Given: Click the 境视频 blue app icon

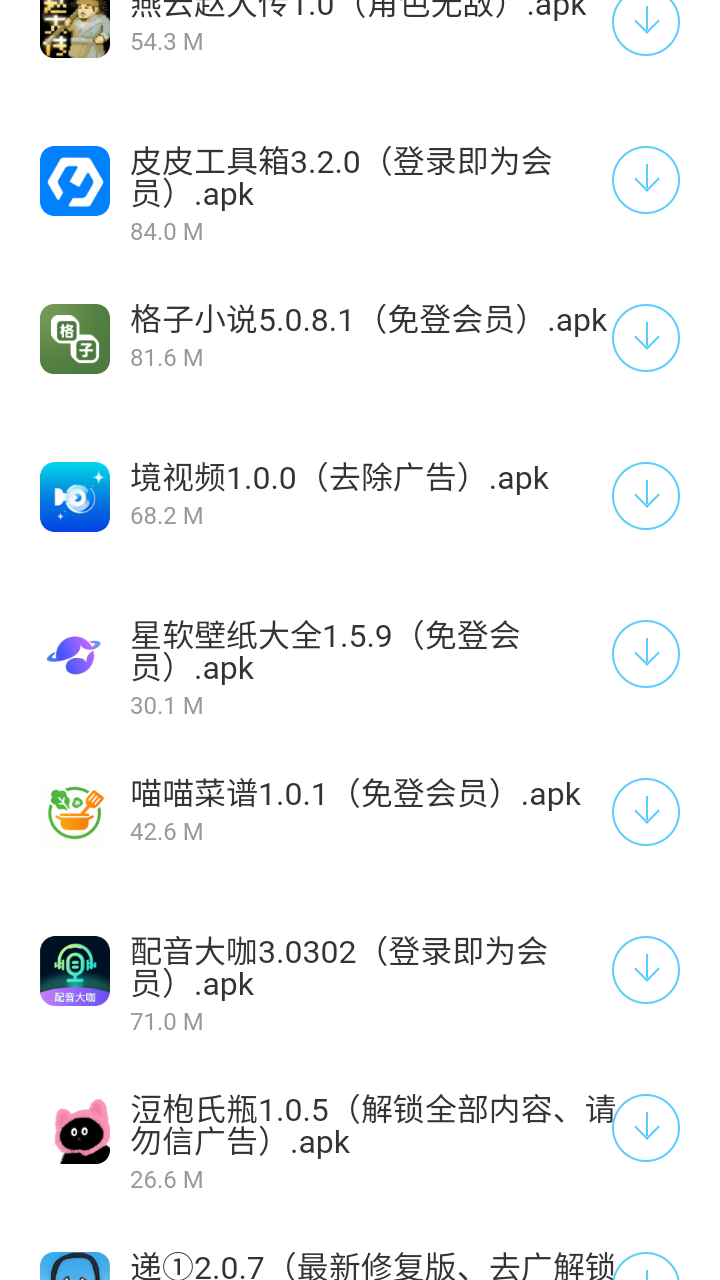Looking at the screenshot, I should pos(74,496).
